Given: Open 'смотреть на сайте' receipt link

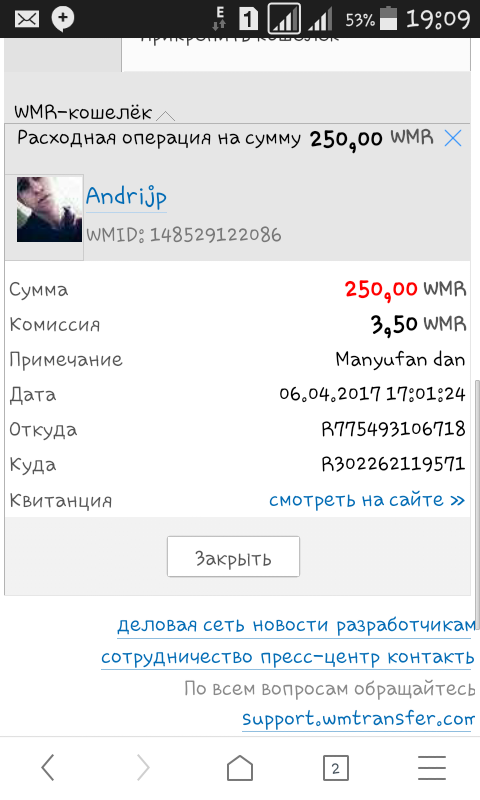Looking at the screenshot, I should (367, 500).
